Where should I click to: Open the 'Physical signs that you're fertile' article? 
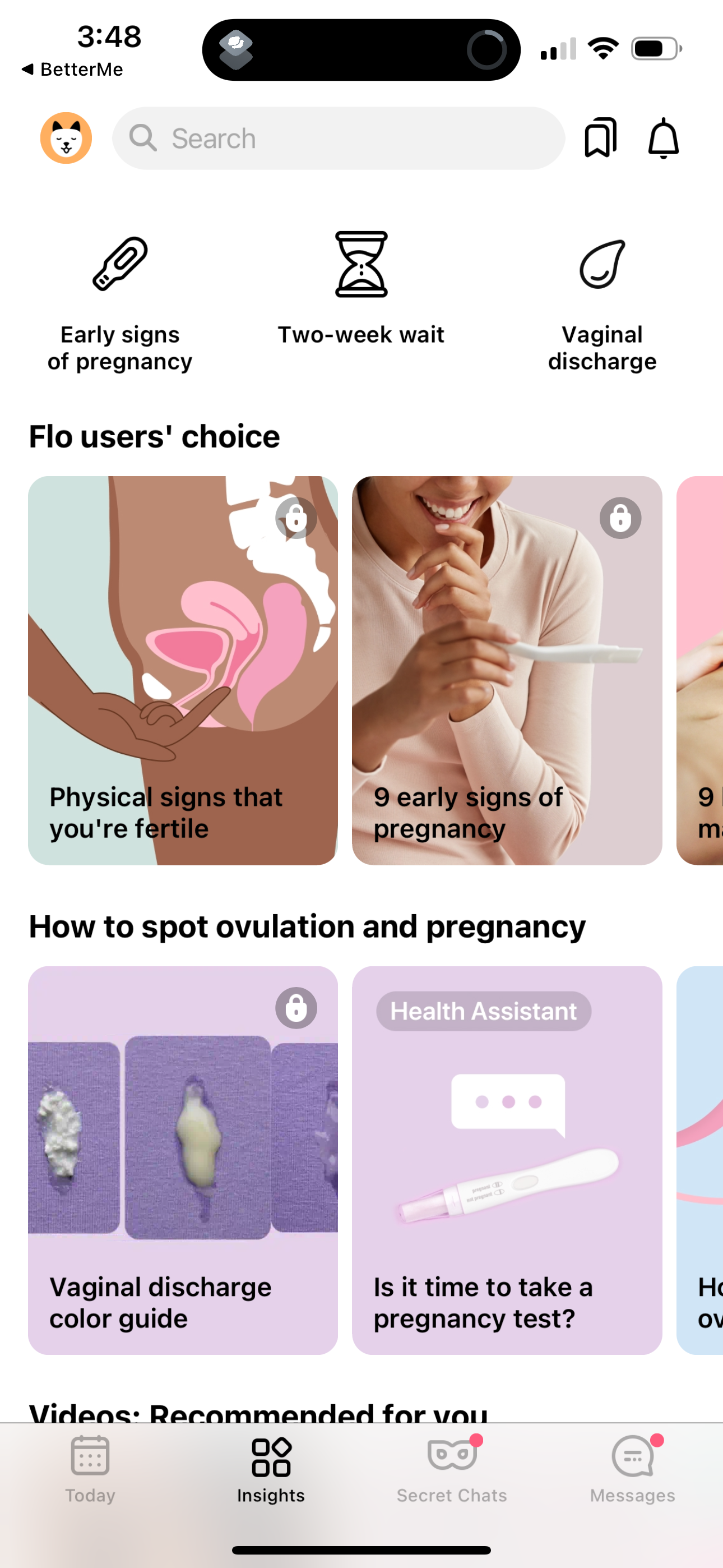(183, 670)
